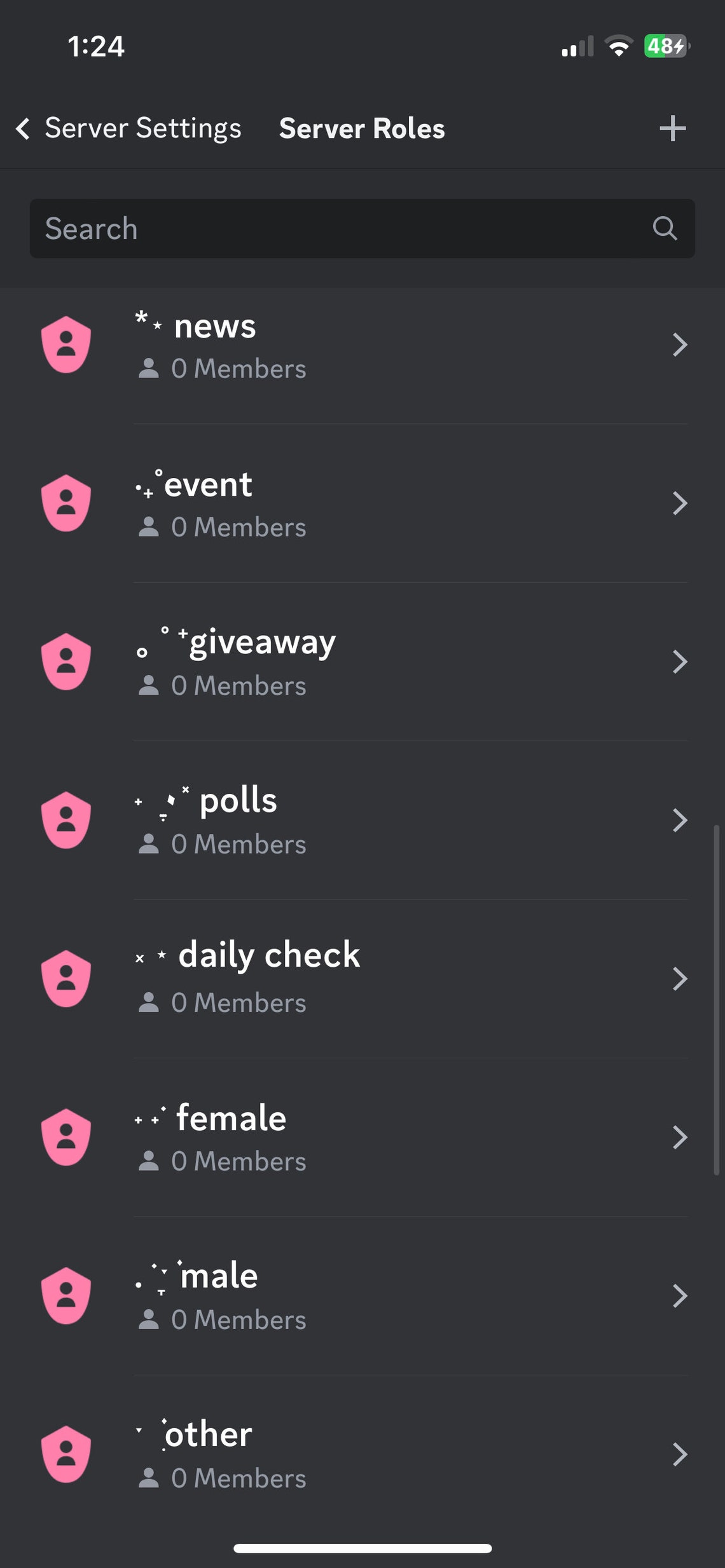Open the event role
Image resolution: width=725 pixels, height=1568 pixels.
[x=362, y=503]
